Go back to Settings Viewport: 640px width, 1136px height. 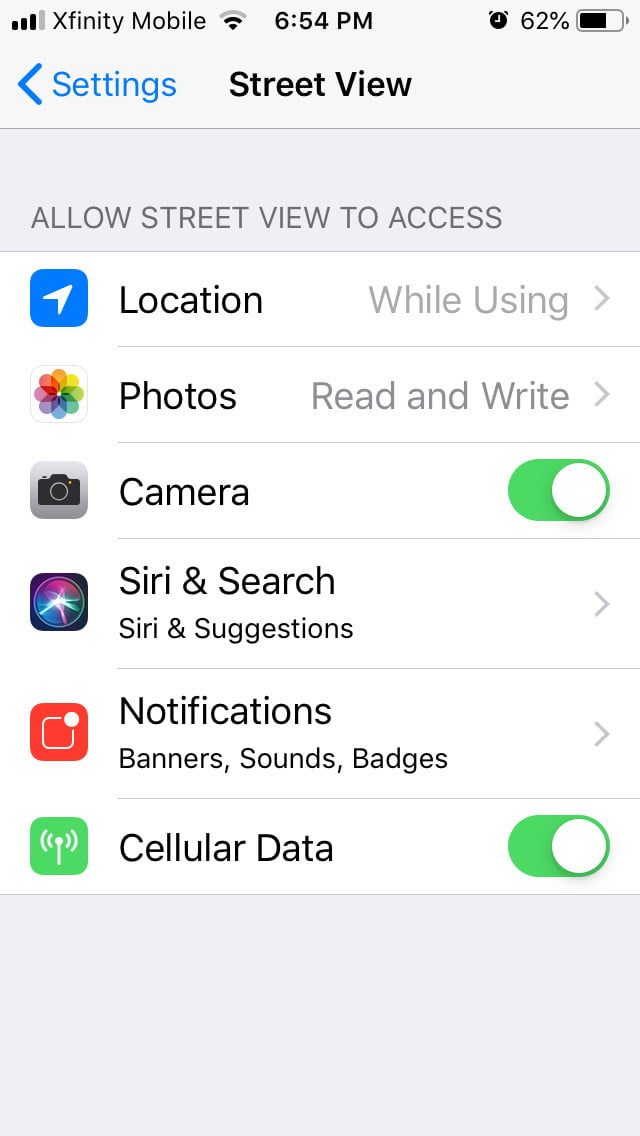pos(97,85)
